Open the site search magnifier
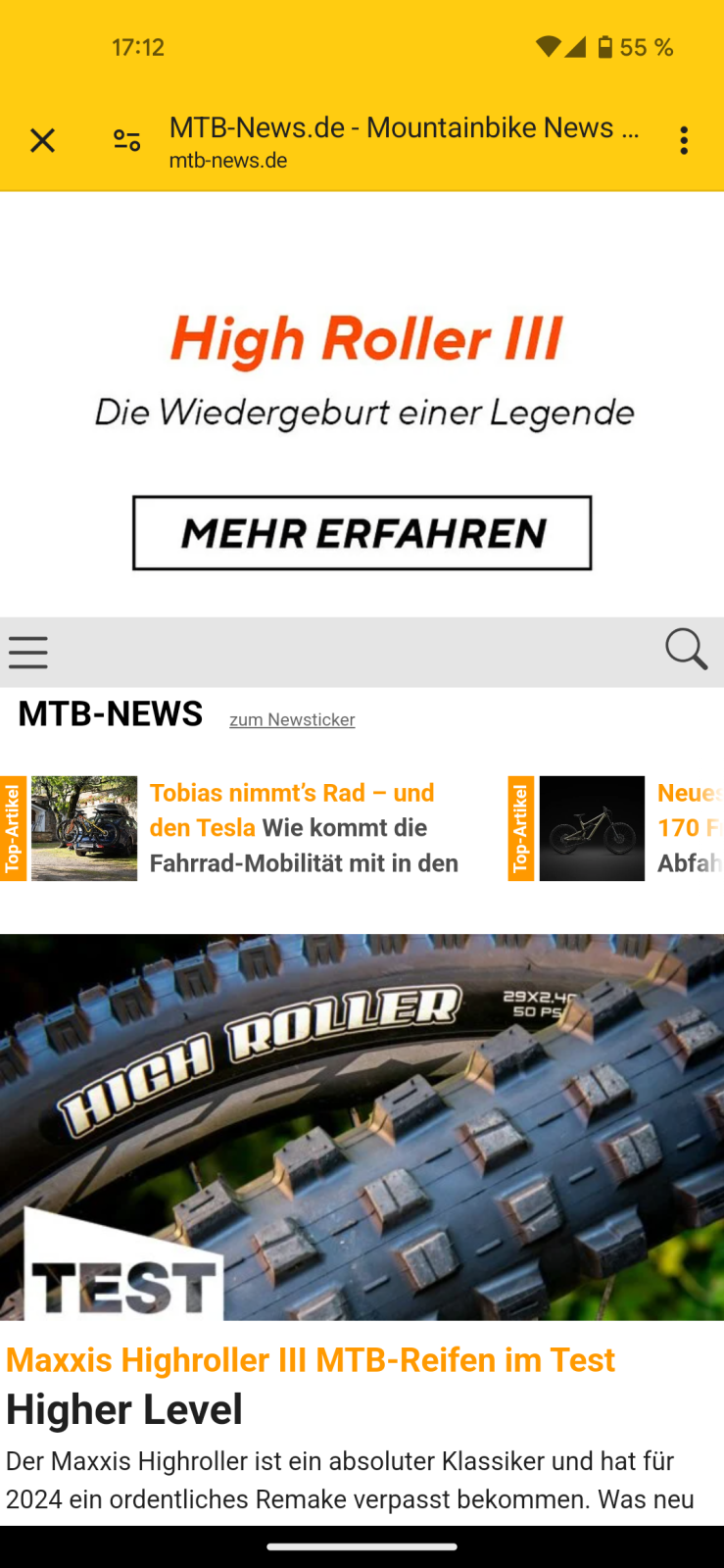Screen dimensions: 724x1568 (686, 650)
